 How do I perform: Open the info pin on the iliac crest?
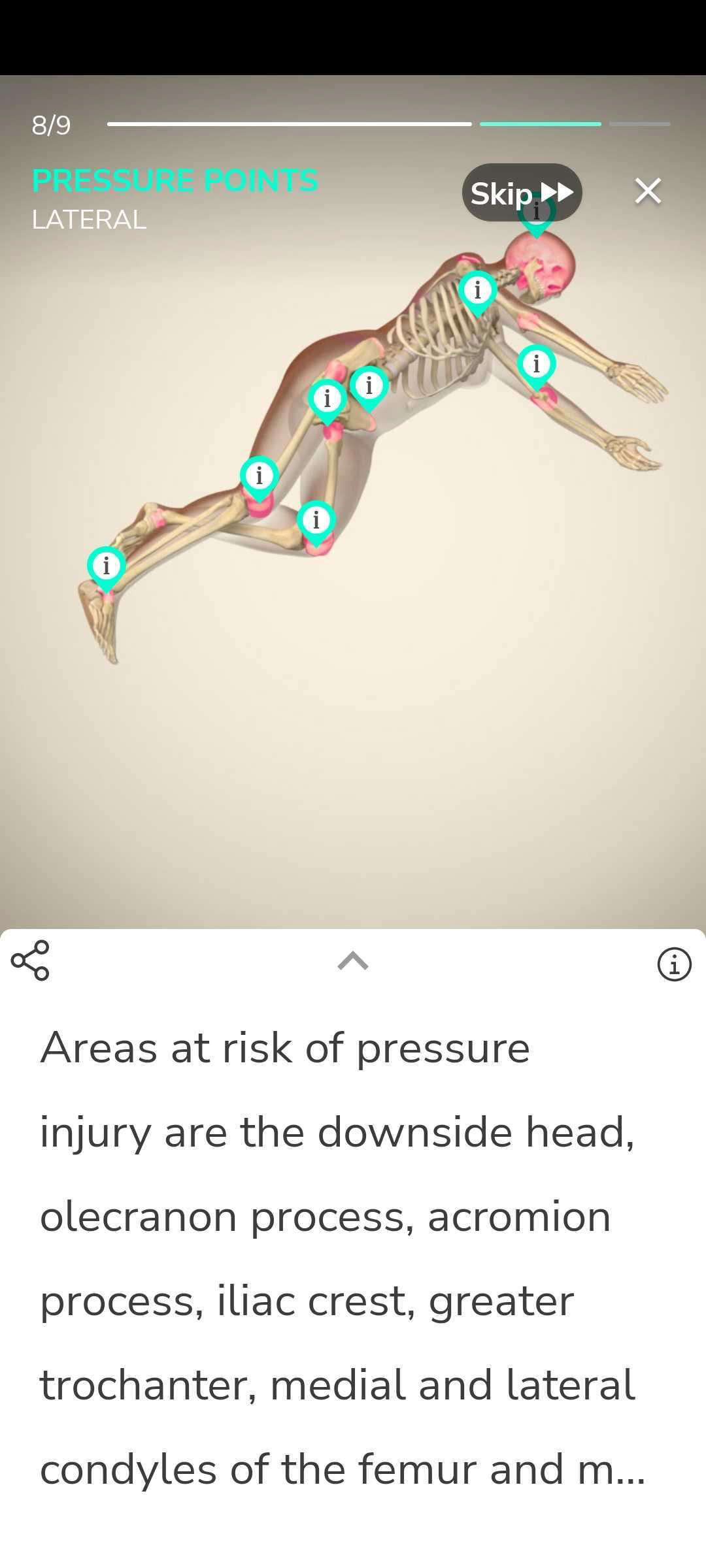[369, 386]
